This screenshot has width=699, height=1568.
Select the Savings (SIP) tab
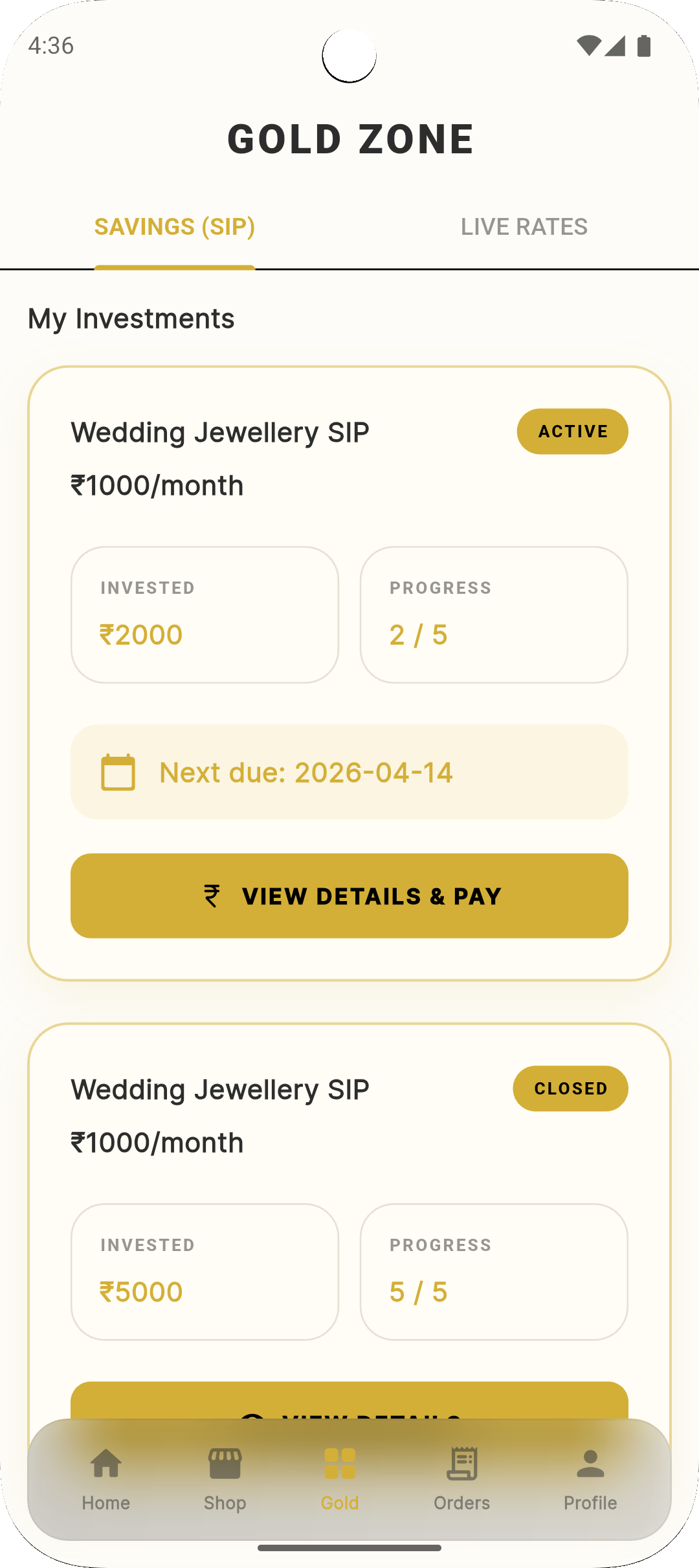(175, 227)
